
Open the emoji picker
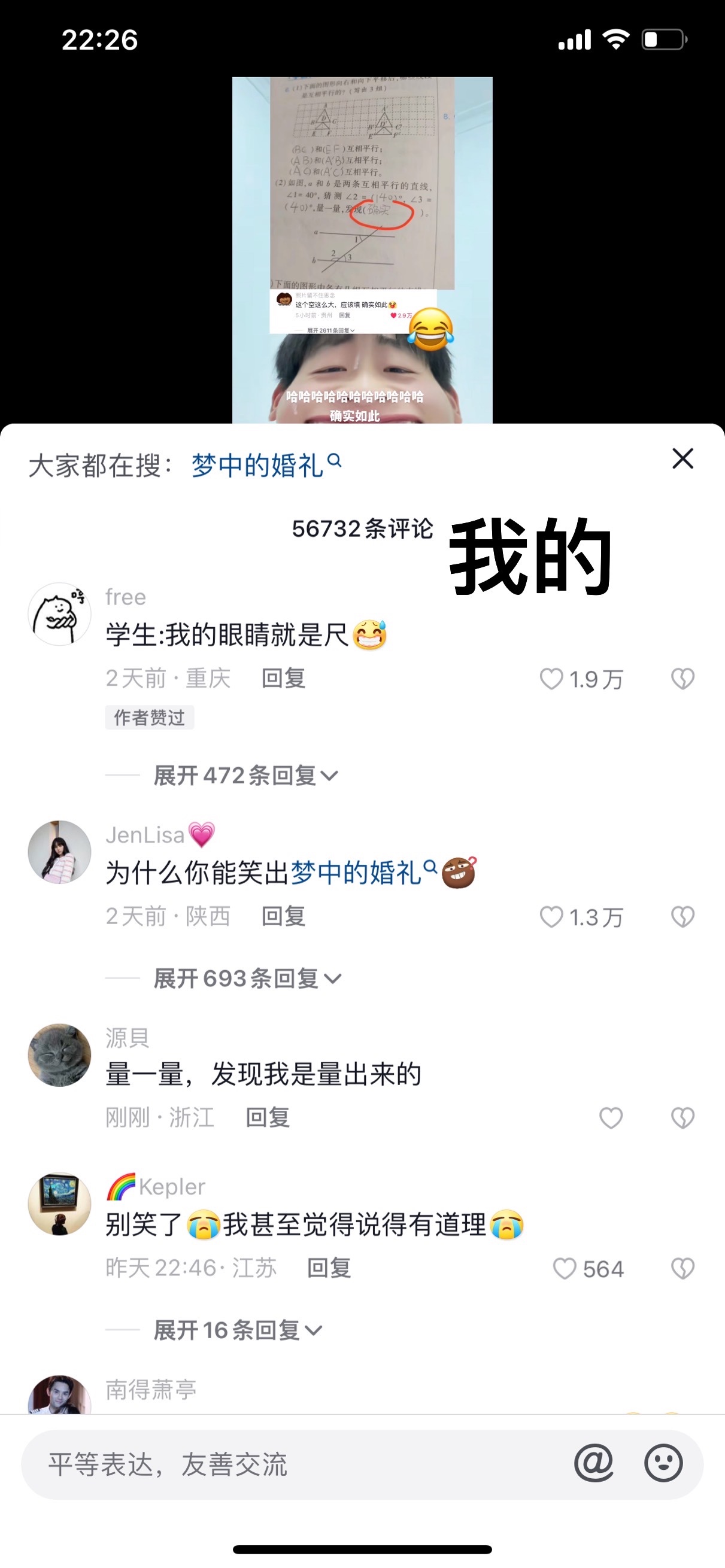[663, 1463]
